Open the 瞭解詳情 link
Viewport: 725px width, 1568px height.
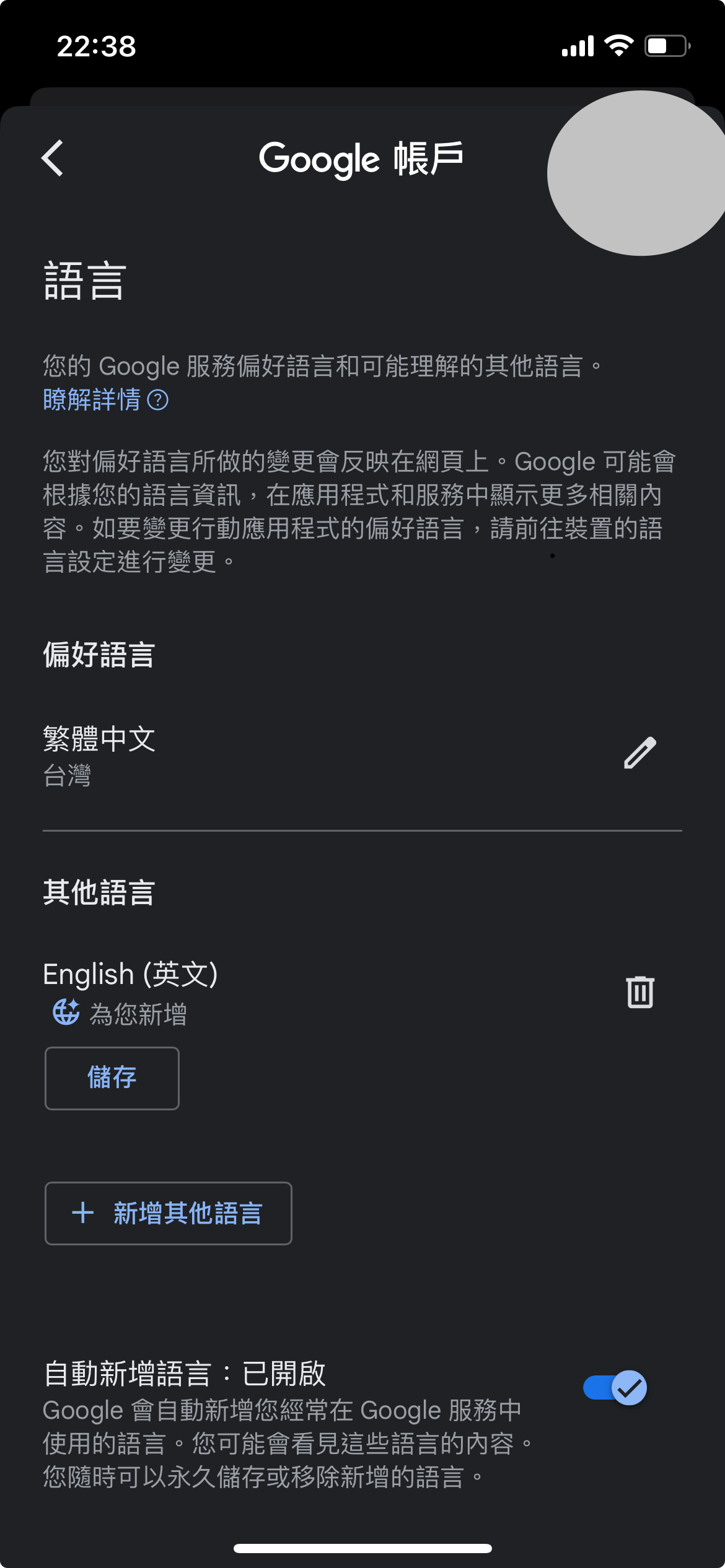[x=105, y=400]
